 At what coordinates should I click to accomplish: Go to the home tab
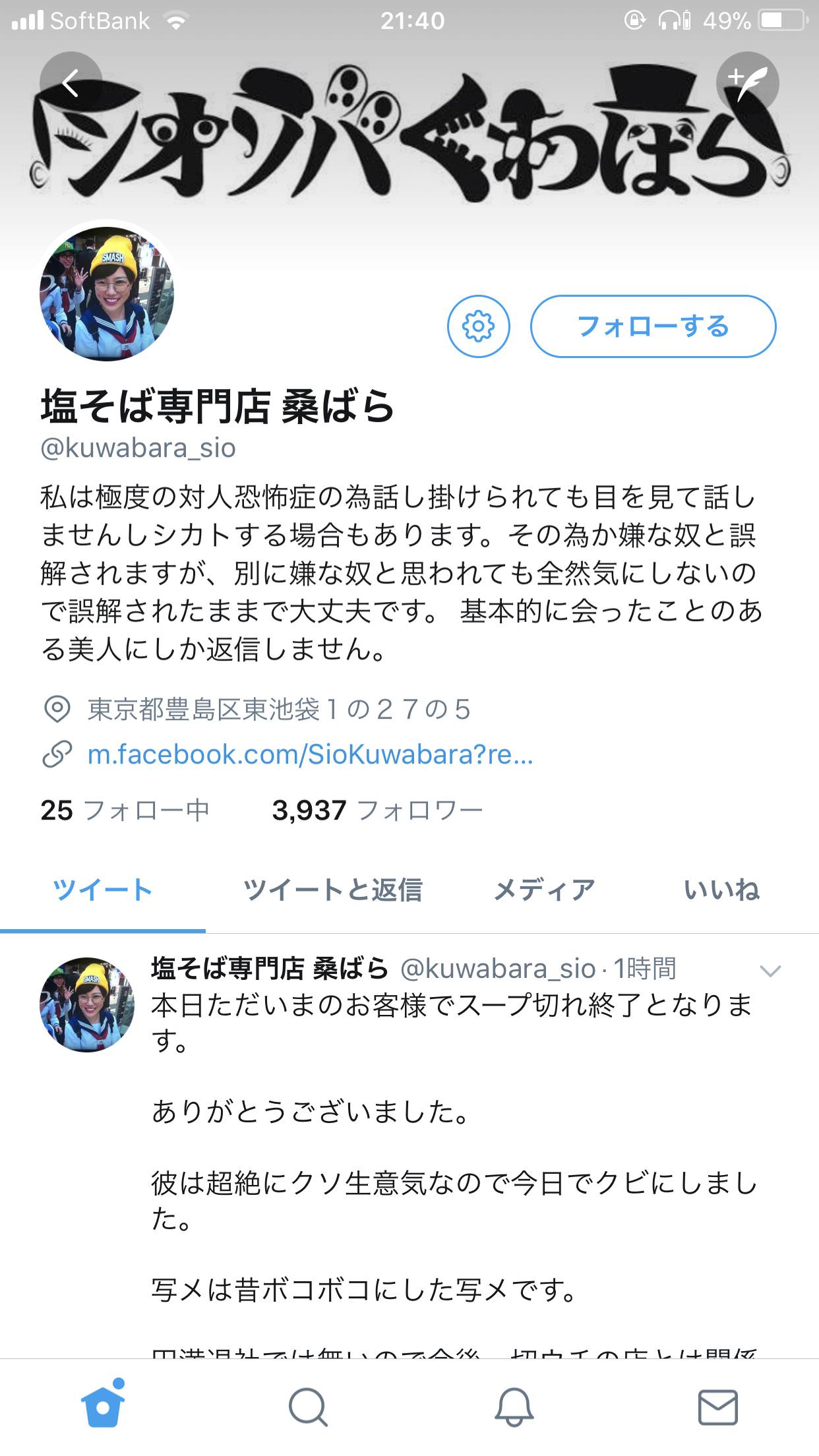[x=103, y=1407]
